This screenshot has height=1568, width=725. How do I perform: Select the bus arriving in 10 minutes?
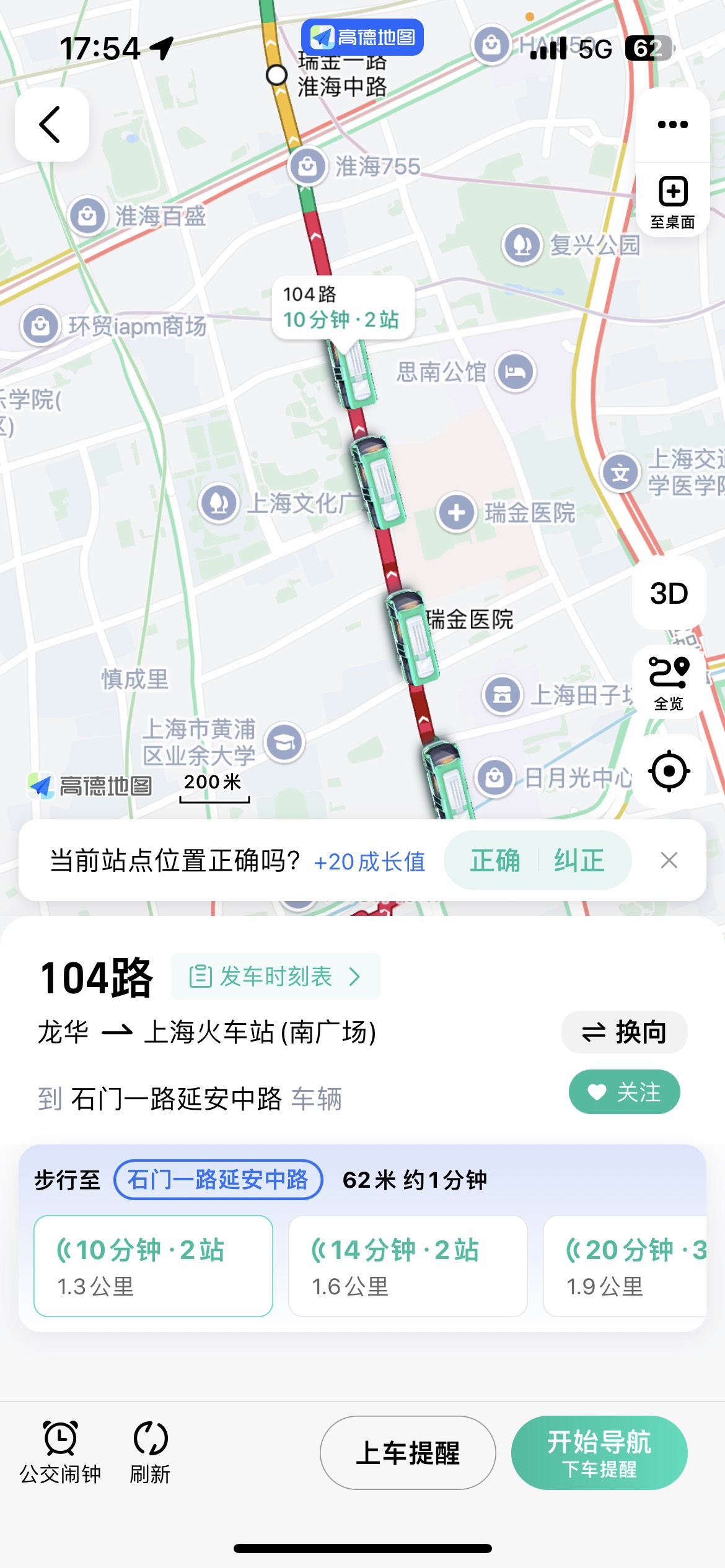click(x=153, y=1266)
